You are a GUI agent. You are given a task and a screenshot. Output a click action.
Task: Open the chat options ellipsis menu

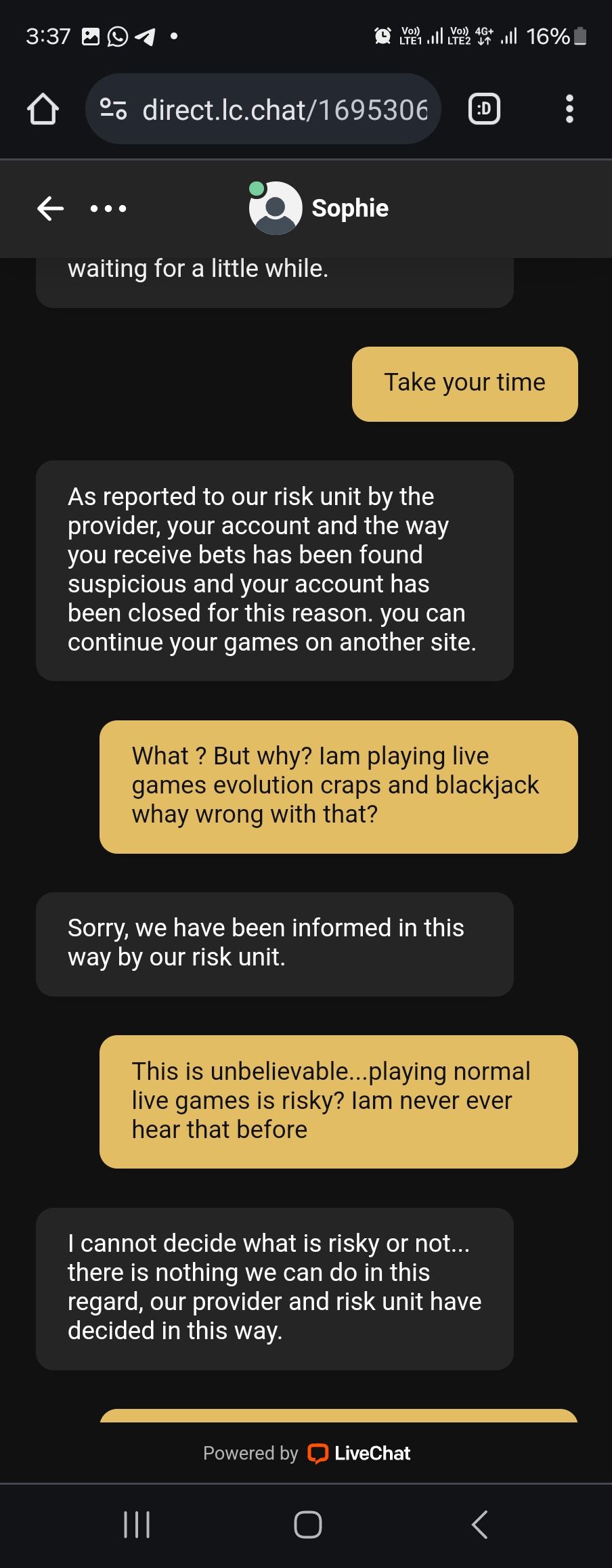(108, 209)
